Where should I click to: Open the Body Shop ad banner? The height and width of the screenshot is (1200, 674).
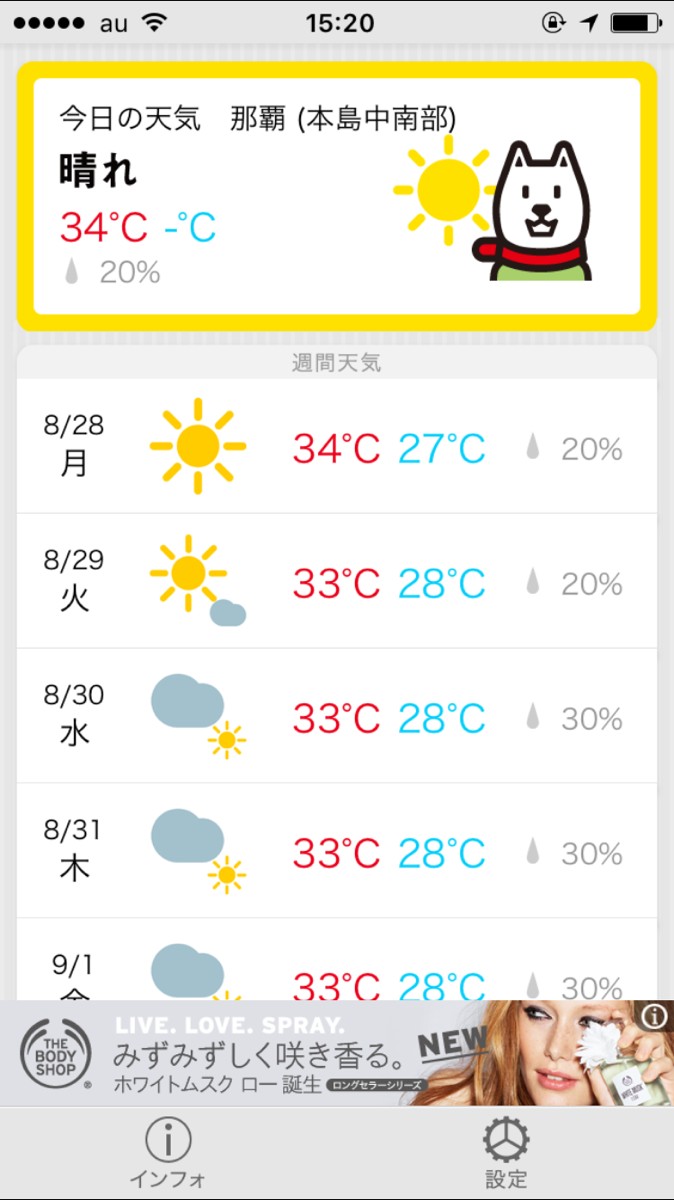click(337, 1053)
